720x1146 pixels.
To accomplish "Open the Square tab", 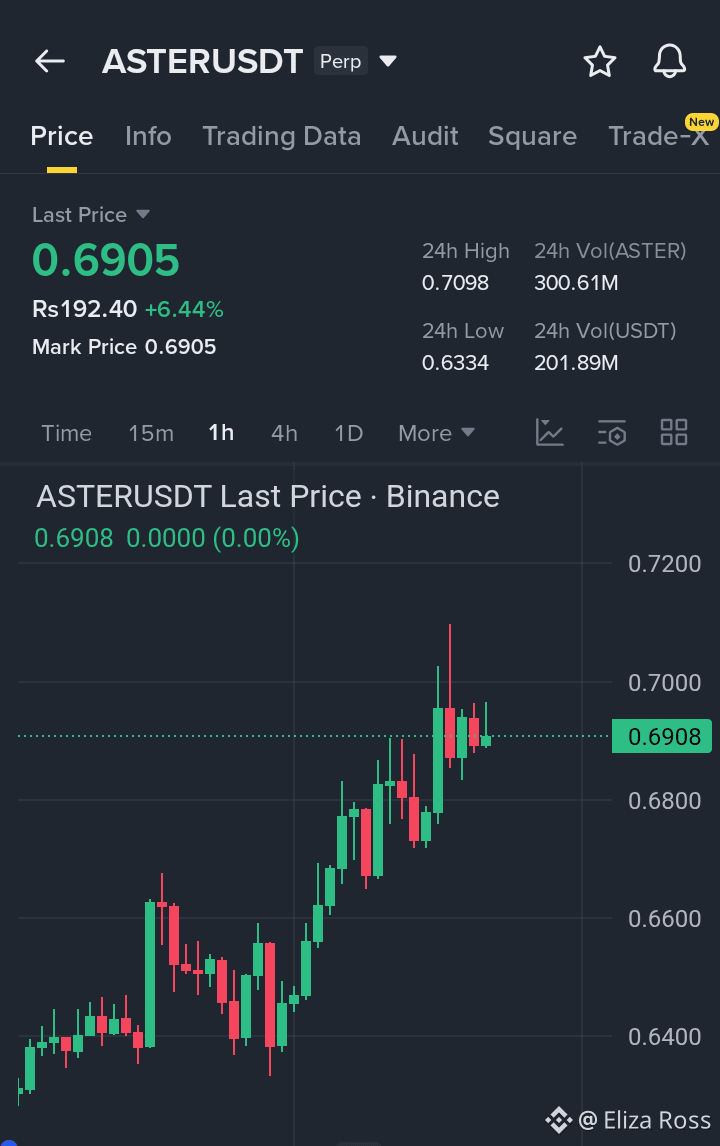I will 532,136.
